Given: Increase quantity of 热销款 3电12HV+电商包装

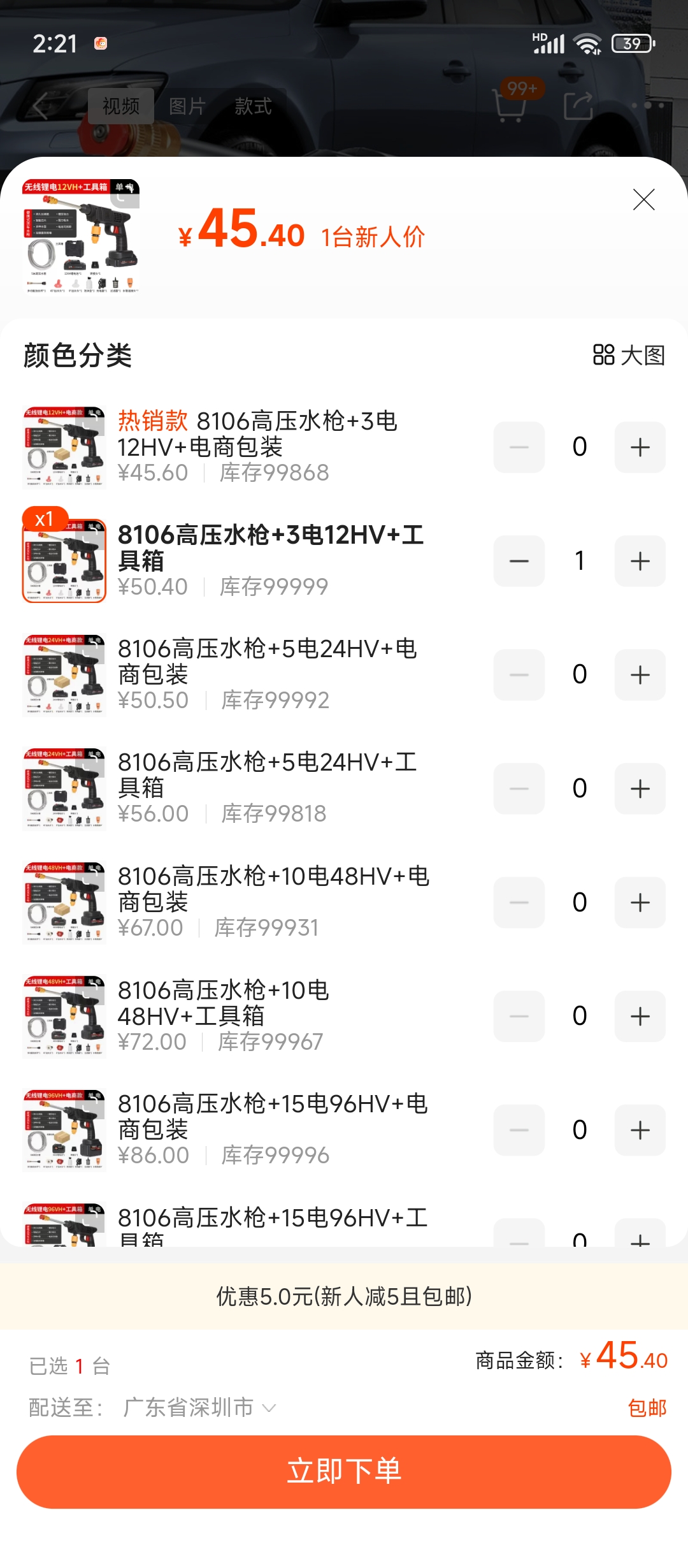Looking at the screenshot, I should pyautogui.click(x=640, y=447).
